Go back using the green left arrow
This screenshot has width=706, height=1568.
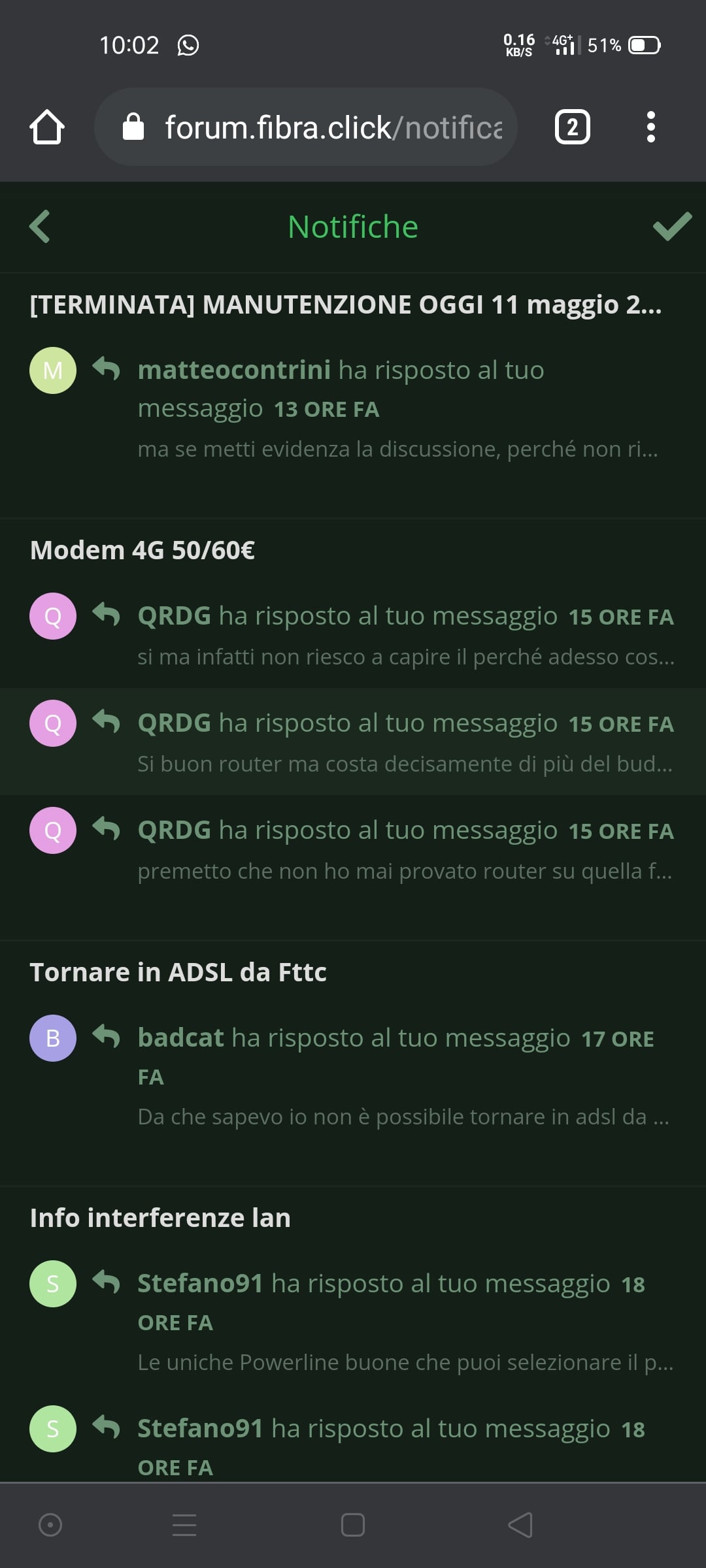click(x=41, y=227)
